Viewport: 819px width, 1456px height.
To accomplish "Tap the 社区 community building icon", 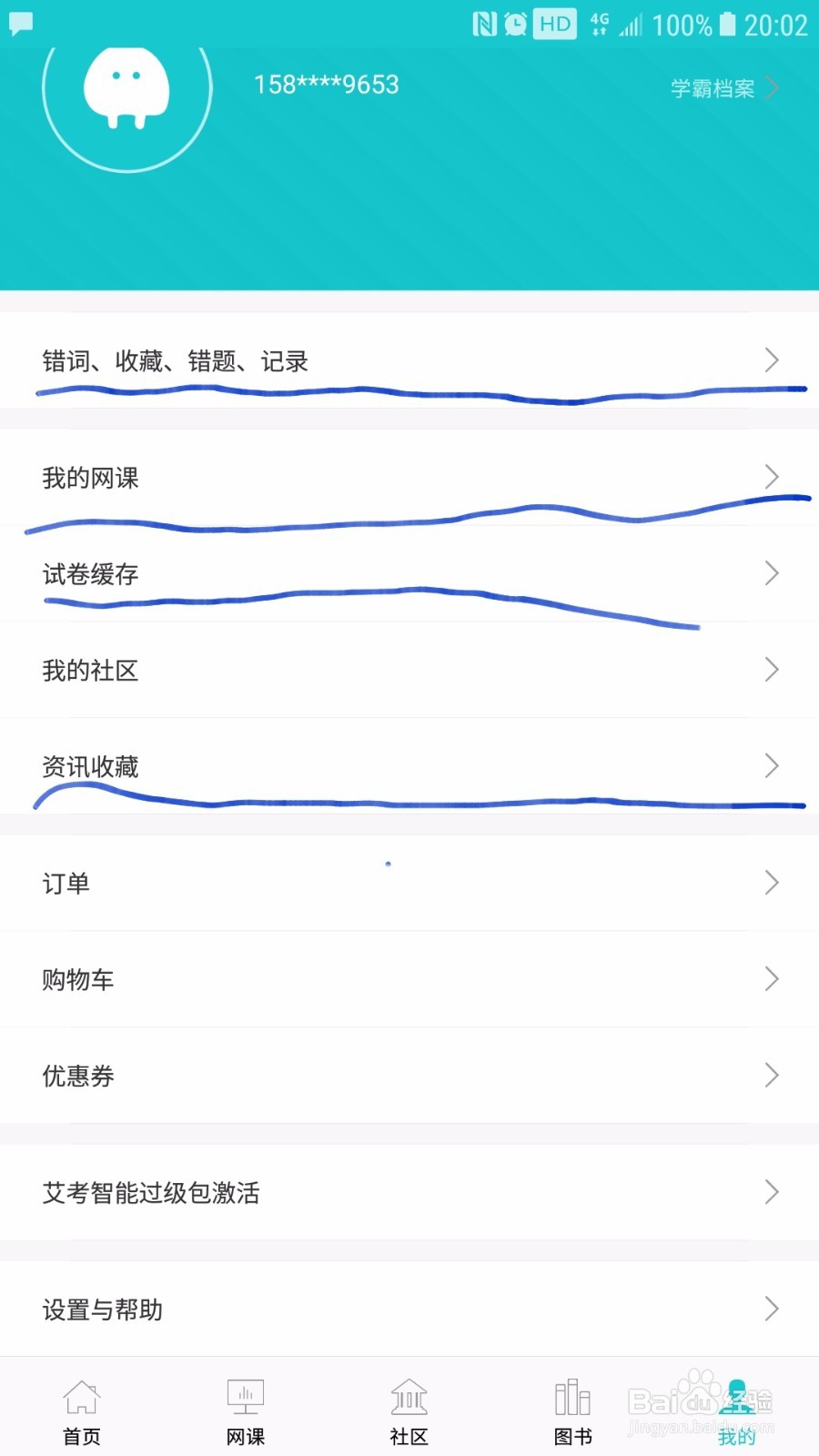I will (x=409, y=1397).
